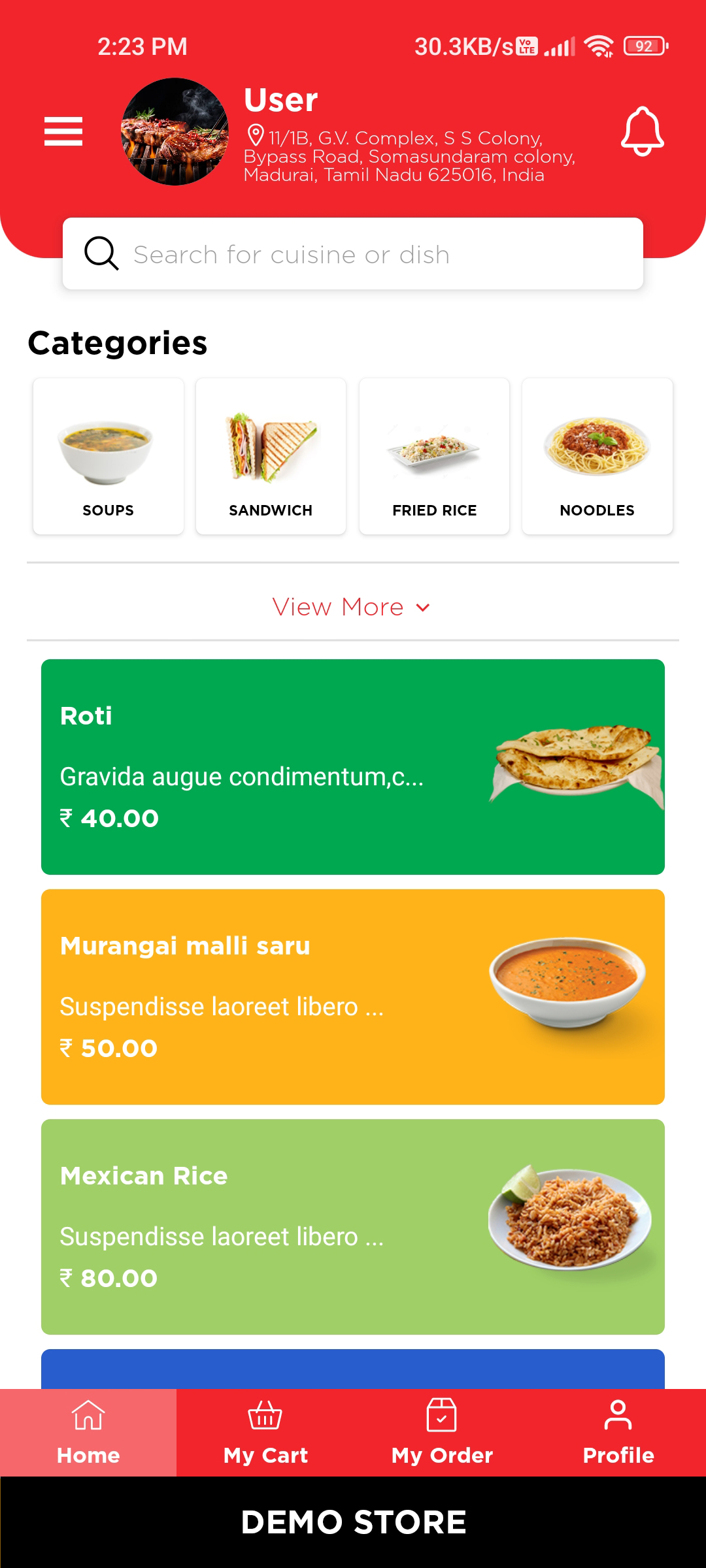Image resolution: width=706 pixels, height=1568 pixels.
Task: Tap the user profile picture
Action: (x=175, y=131)
